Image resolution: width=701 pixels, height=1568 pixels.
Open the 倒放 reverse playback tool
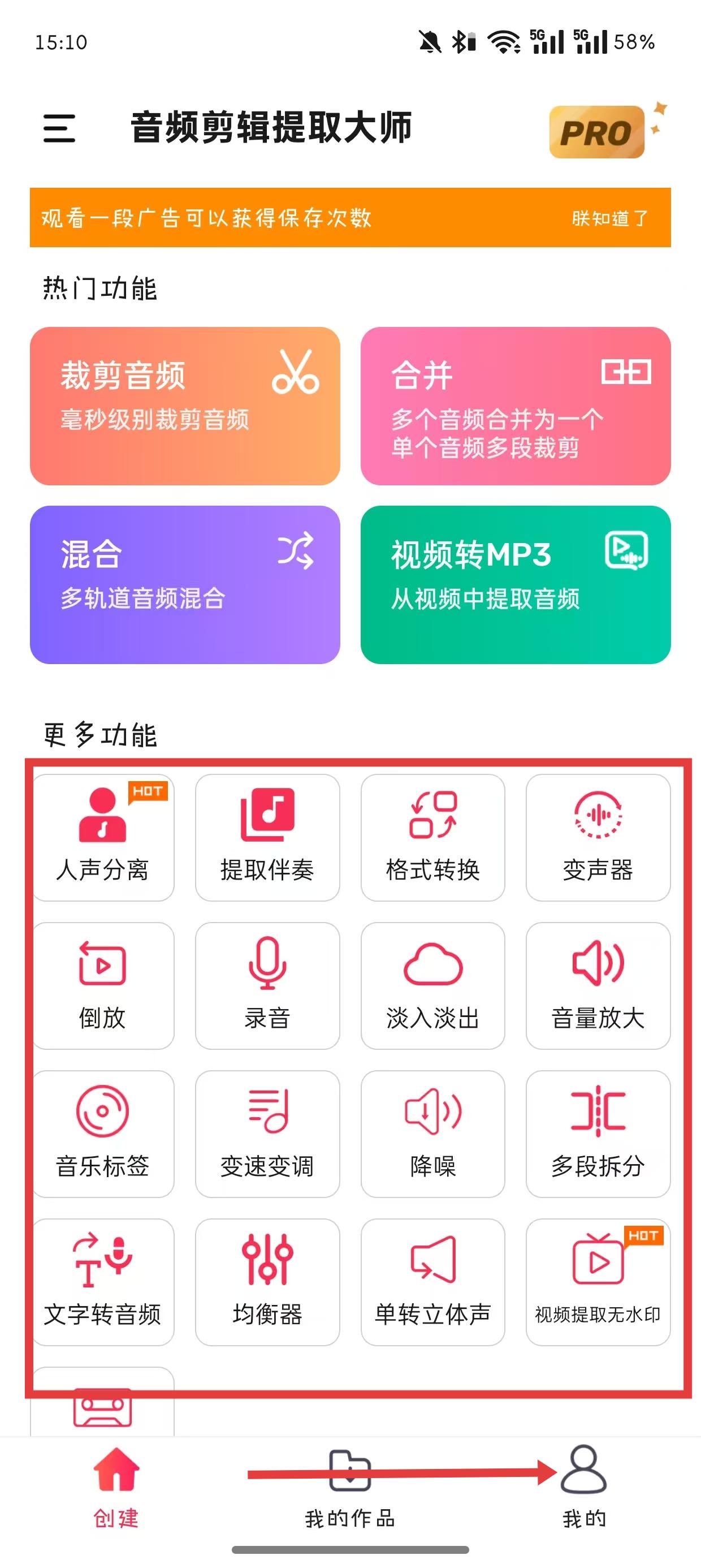102,986
